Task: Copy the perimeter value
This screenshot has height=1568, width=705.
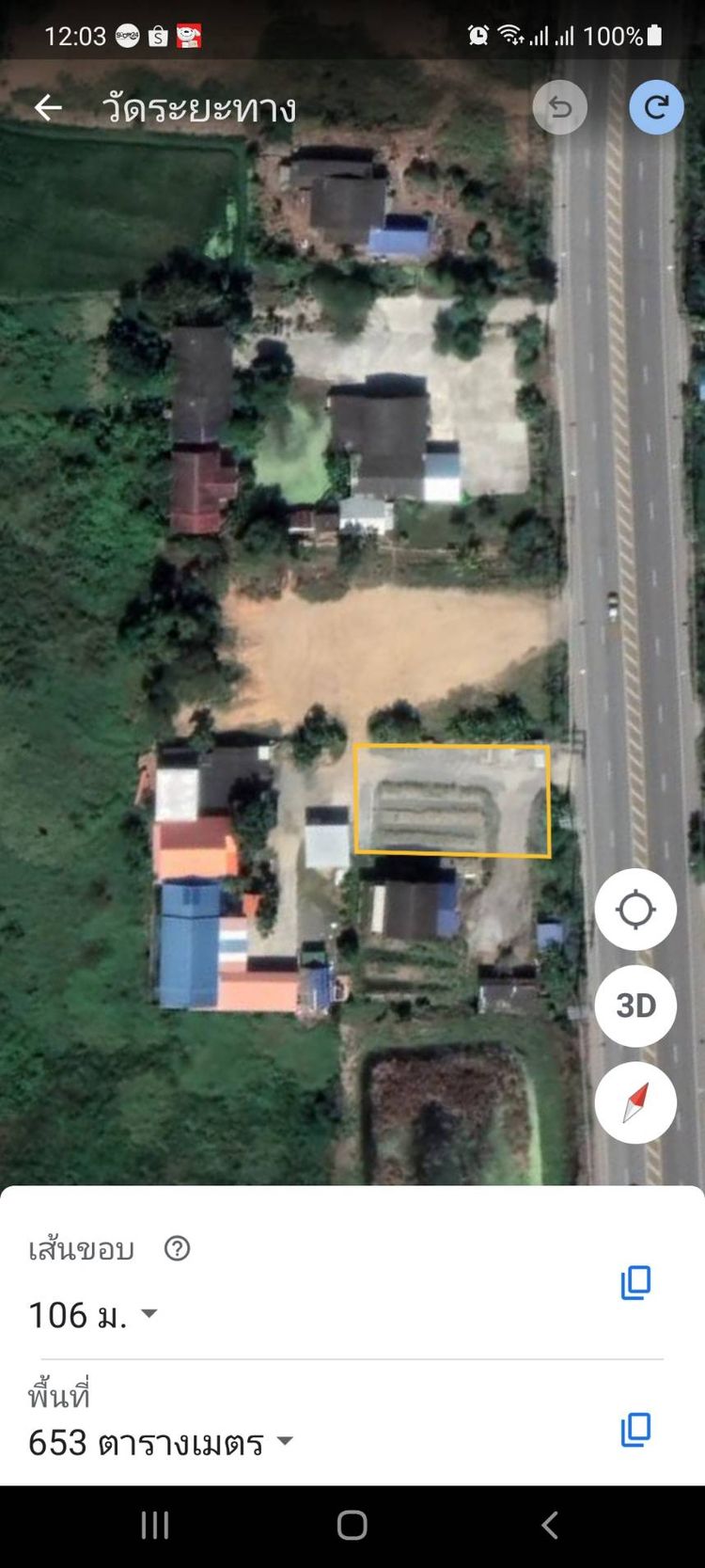Action: point(635,1282)
